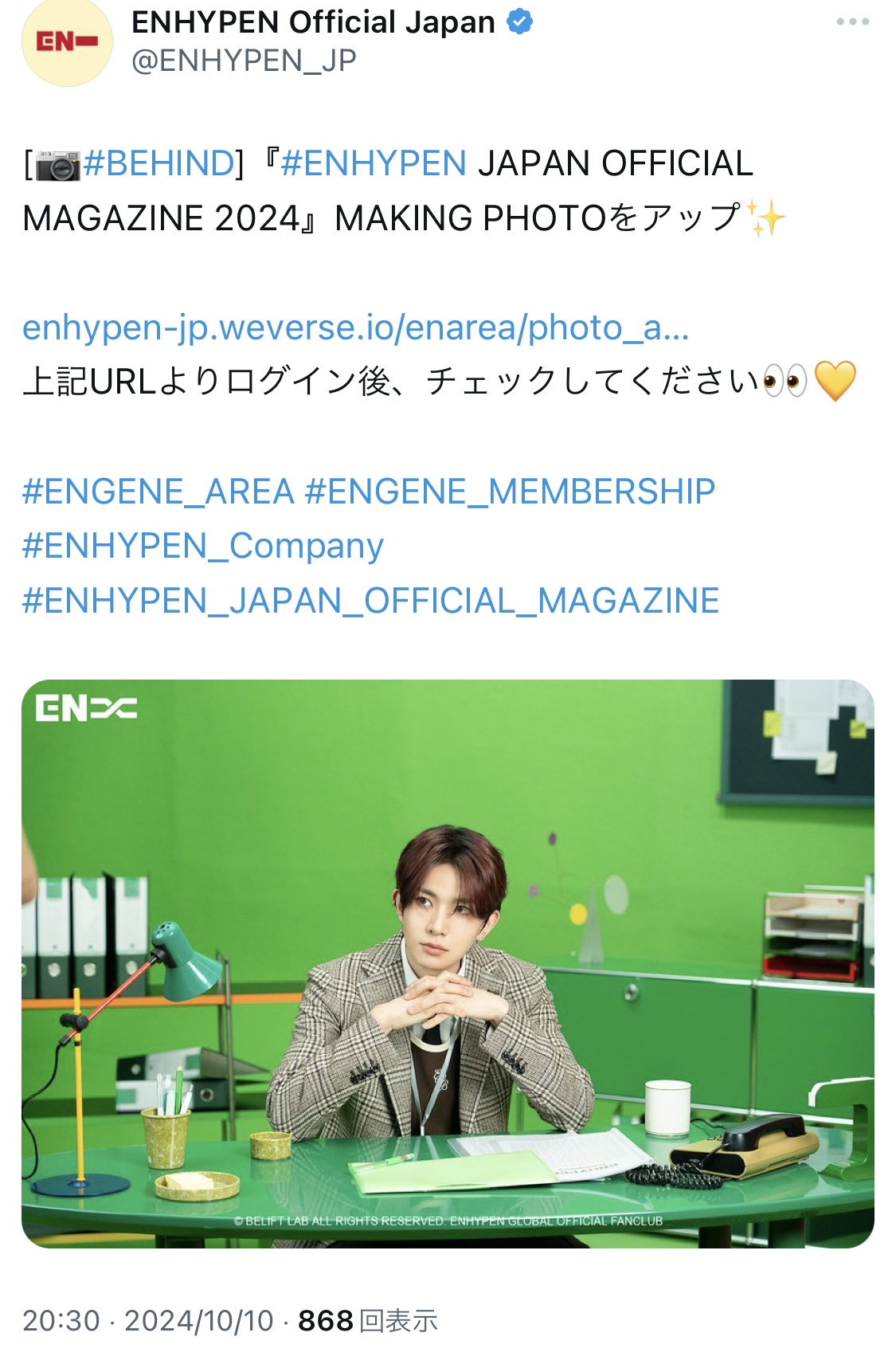This screenshot has width=896, height=1360.
Task: Open ENHYPEN Official Japan's profile picture
Action: click(67, 42)
